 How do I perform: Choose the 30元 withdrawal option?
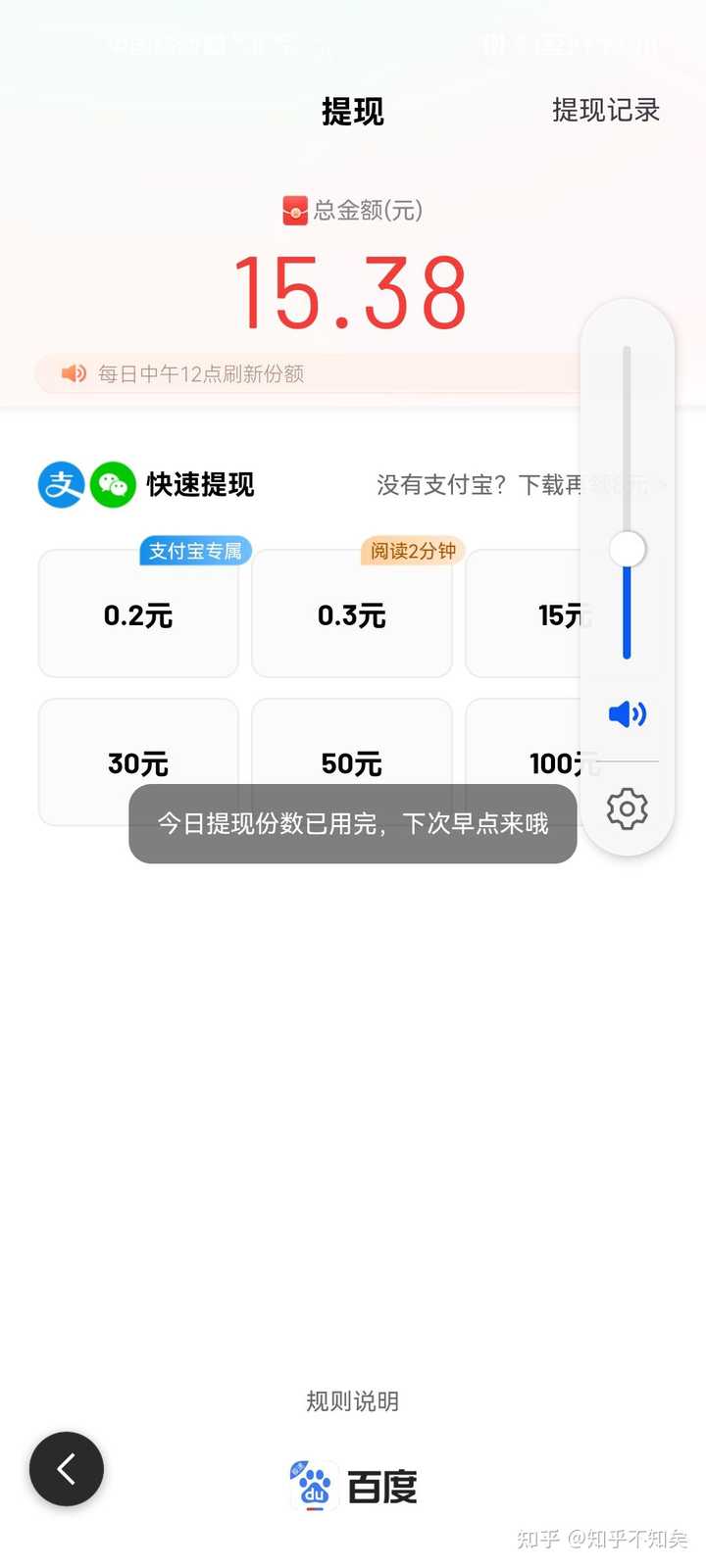click(137, 763)
